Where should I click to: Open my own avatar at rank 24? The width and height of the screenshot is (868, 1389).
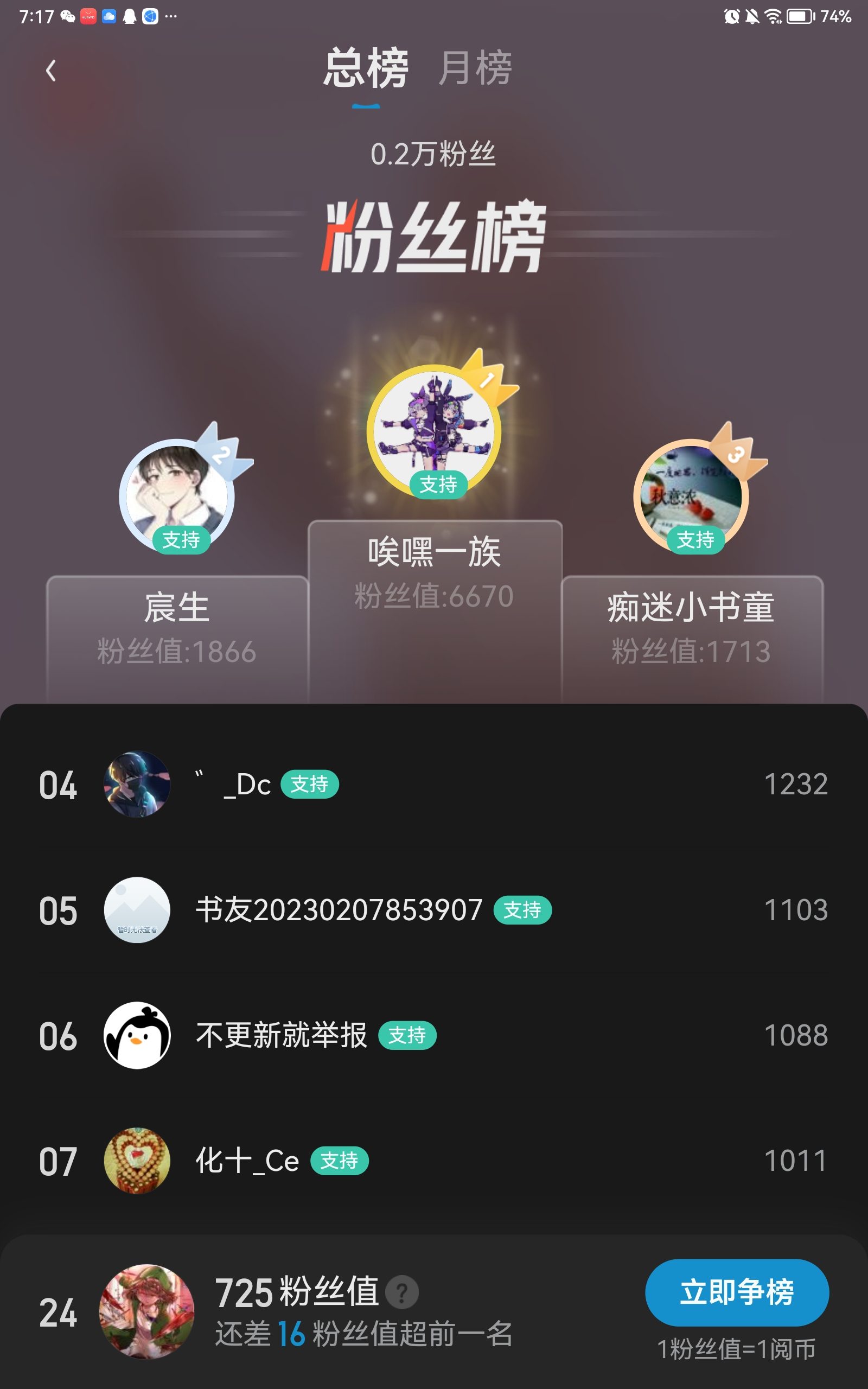point(146,1311)
